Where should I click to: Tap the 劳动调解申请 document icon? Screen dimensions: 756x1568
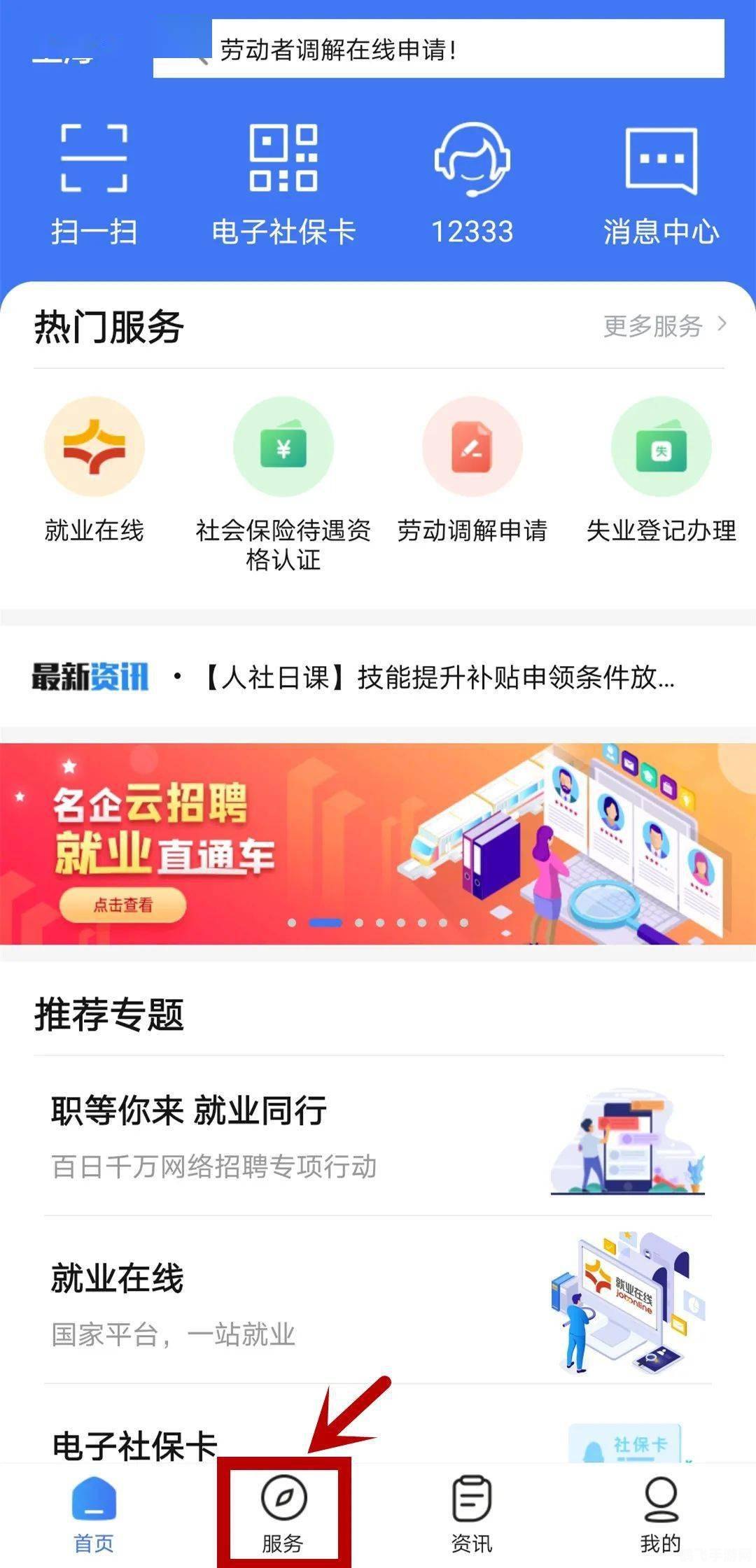pos(473,448)
